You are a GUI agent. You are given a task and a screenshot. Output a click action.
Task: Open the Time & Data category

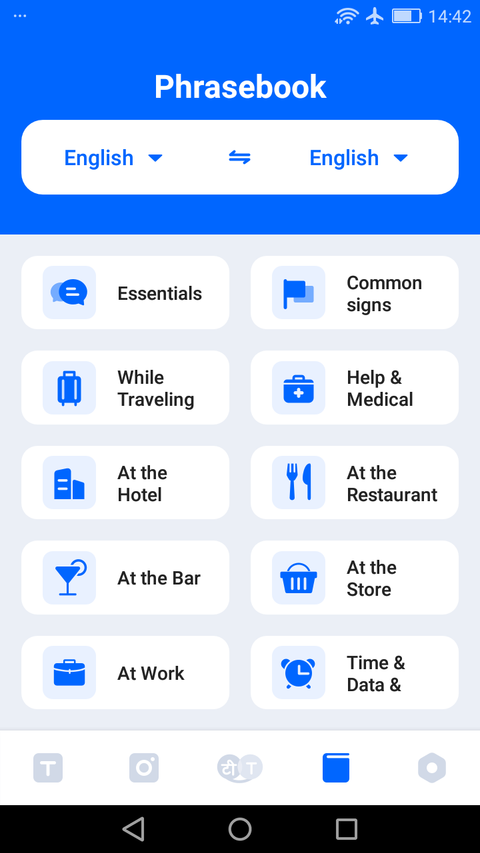point(354,672)
